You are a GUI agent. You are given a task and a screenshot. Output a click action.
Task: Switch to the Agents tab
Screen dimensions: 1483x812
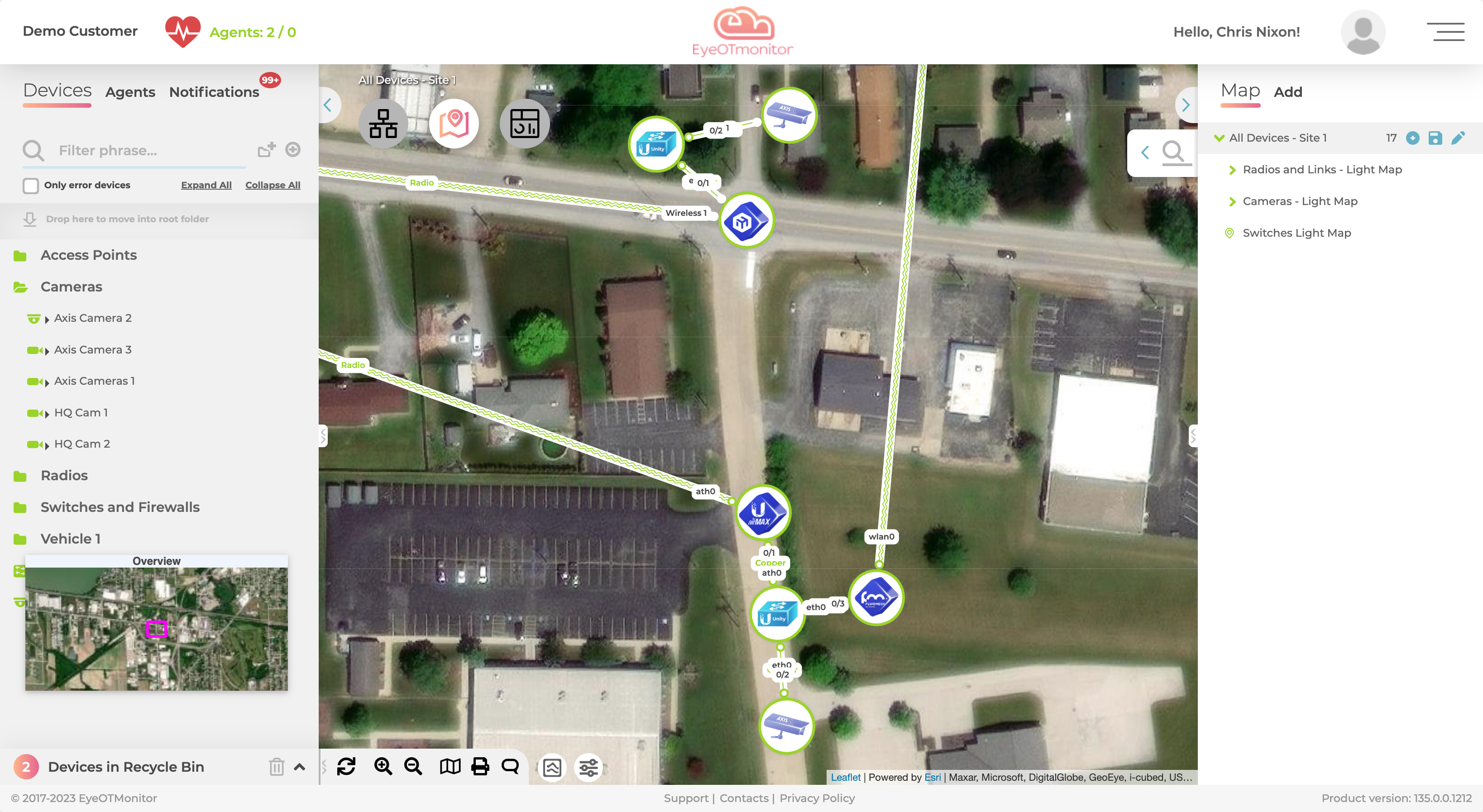click(x=130, y=92)
